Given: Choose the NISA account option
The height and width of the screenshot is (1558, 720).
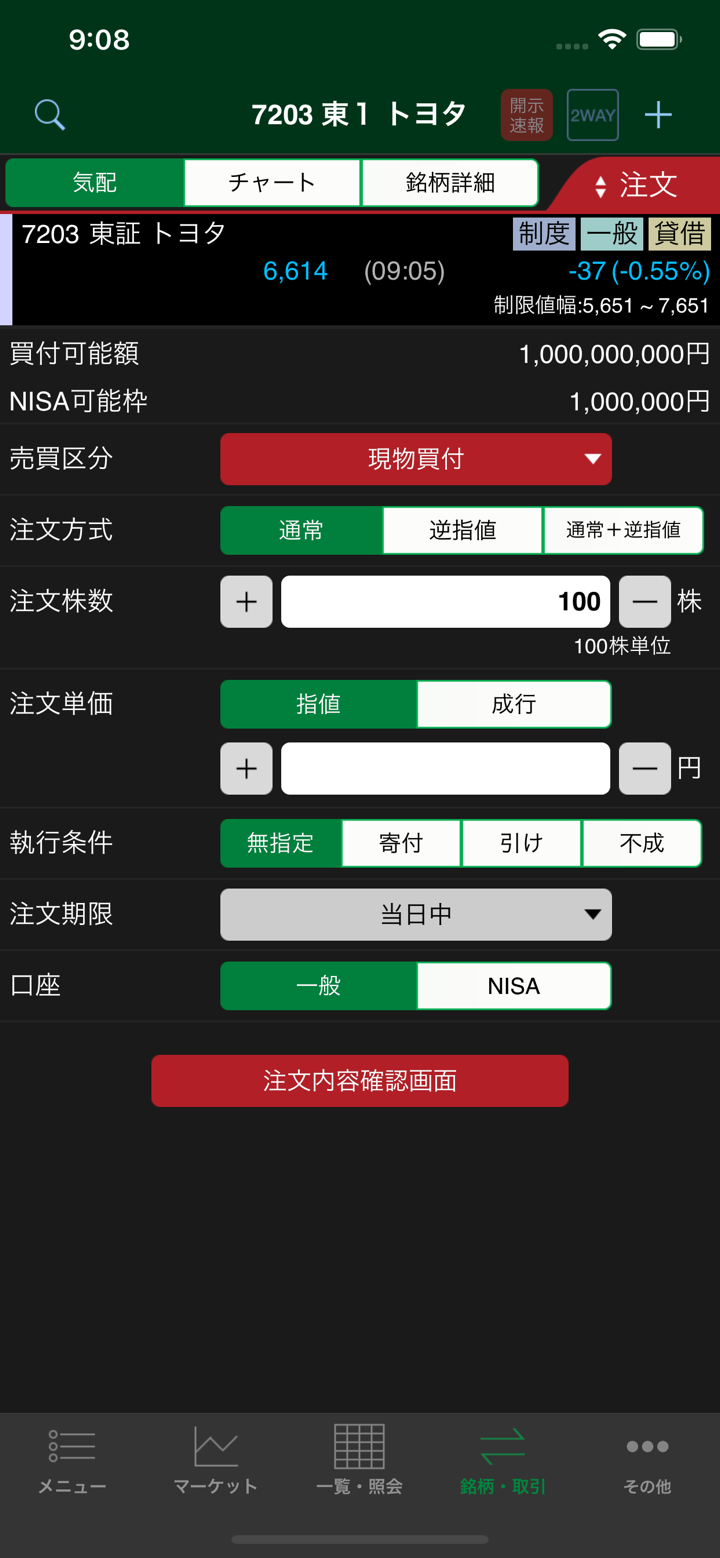Looking at the screenshot, I should tap(513, 986).
